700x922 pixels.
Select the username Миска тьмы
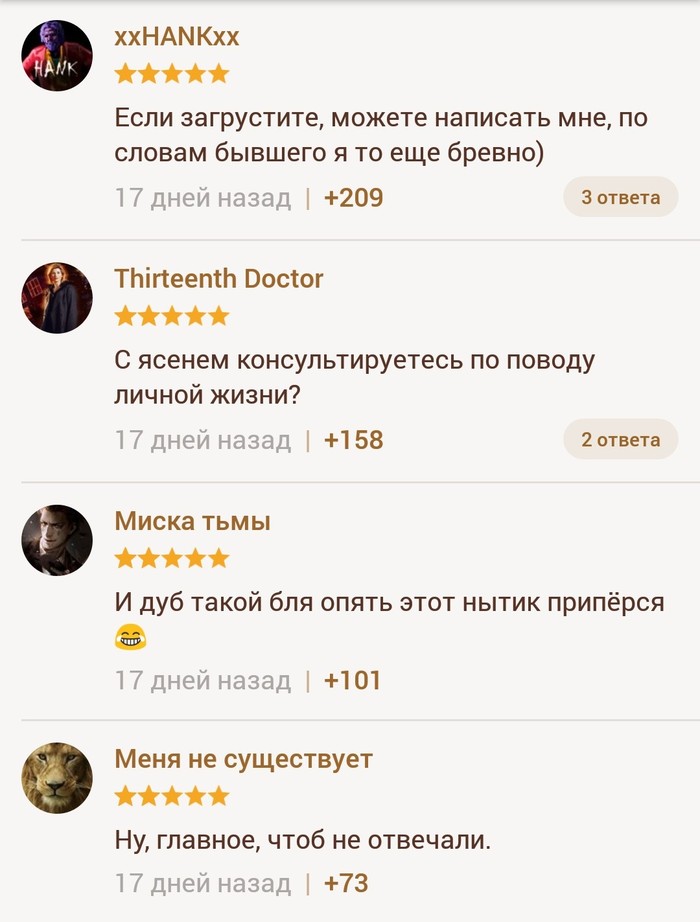[x=192, y=521]
